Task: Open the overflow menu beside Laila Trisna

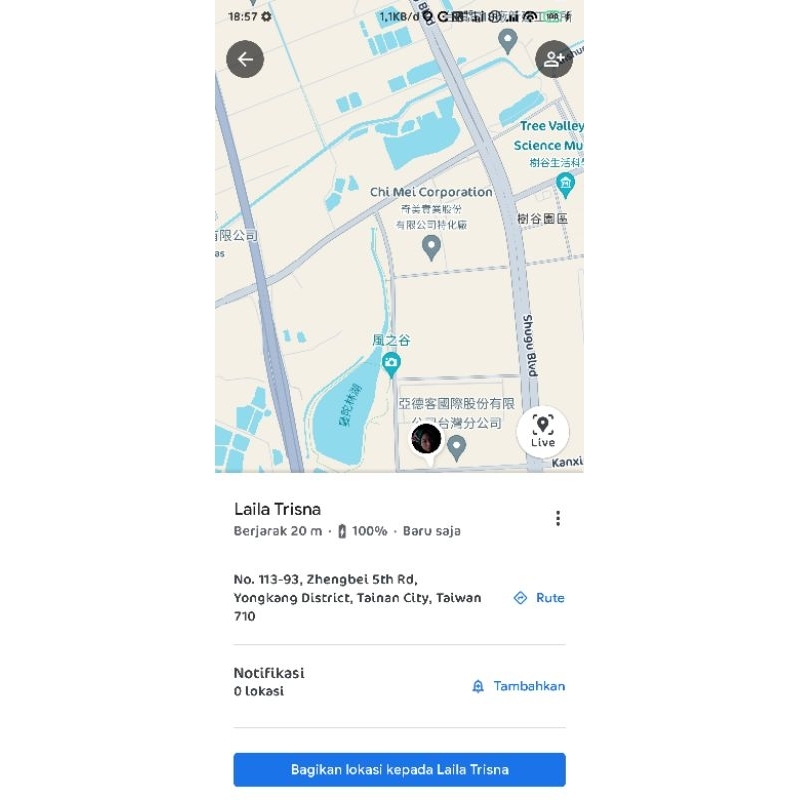Action: click(558, 518)
